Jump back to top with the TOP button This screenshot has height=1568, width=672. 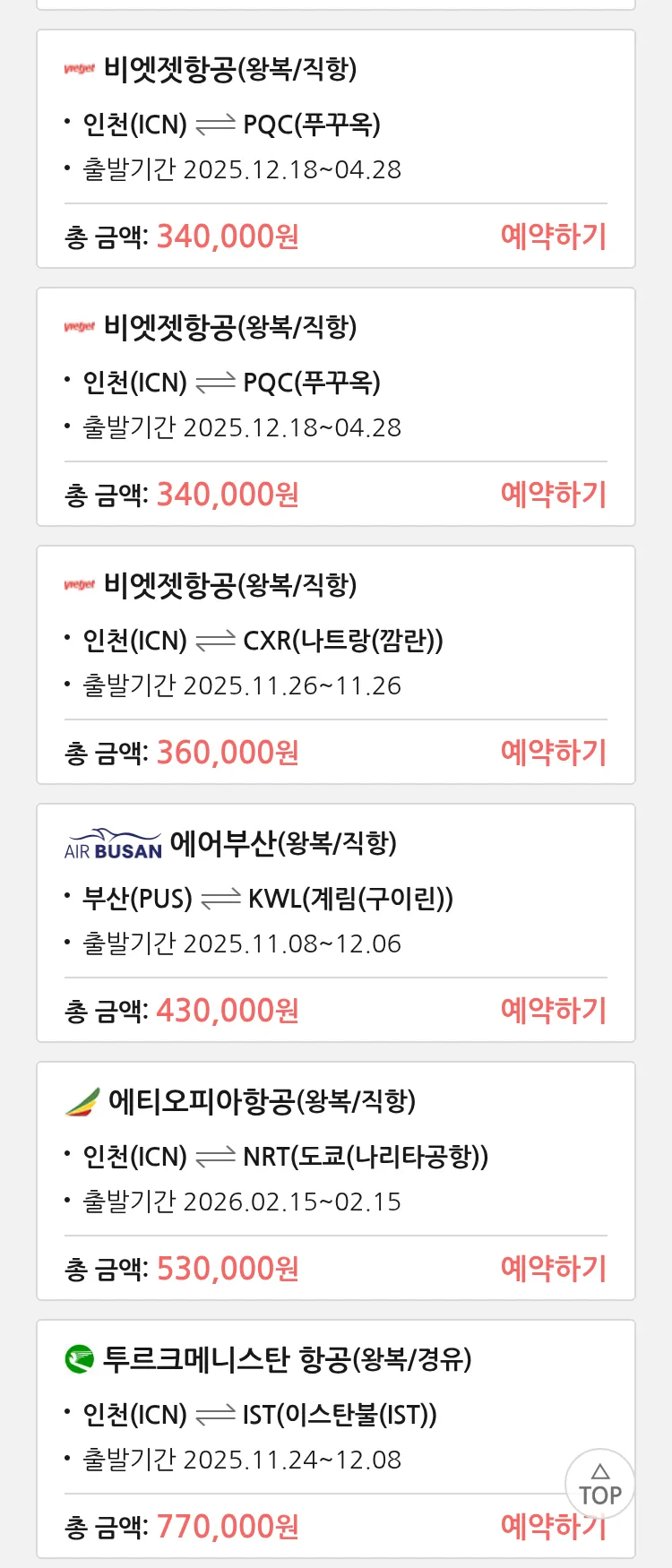point(599,1484)
